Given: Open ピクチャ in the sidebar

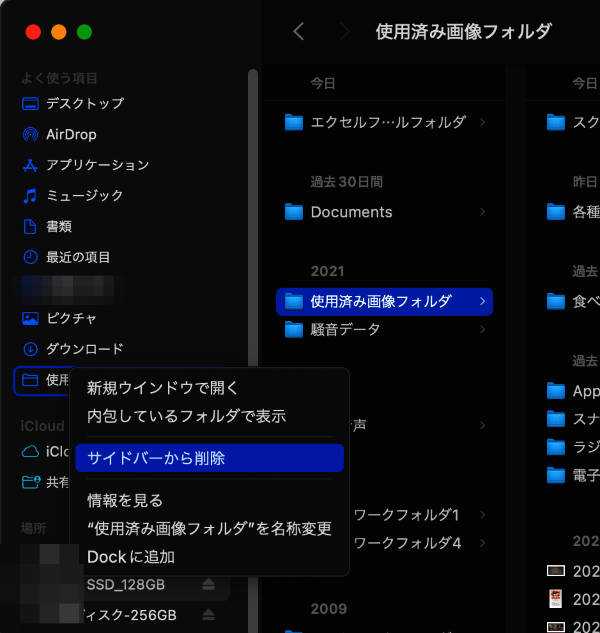Looking at the screenshot, I should pyautogui.click(x=59, y=319).
